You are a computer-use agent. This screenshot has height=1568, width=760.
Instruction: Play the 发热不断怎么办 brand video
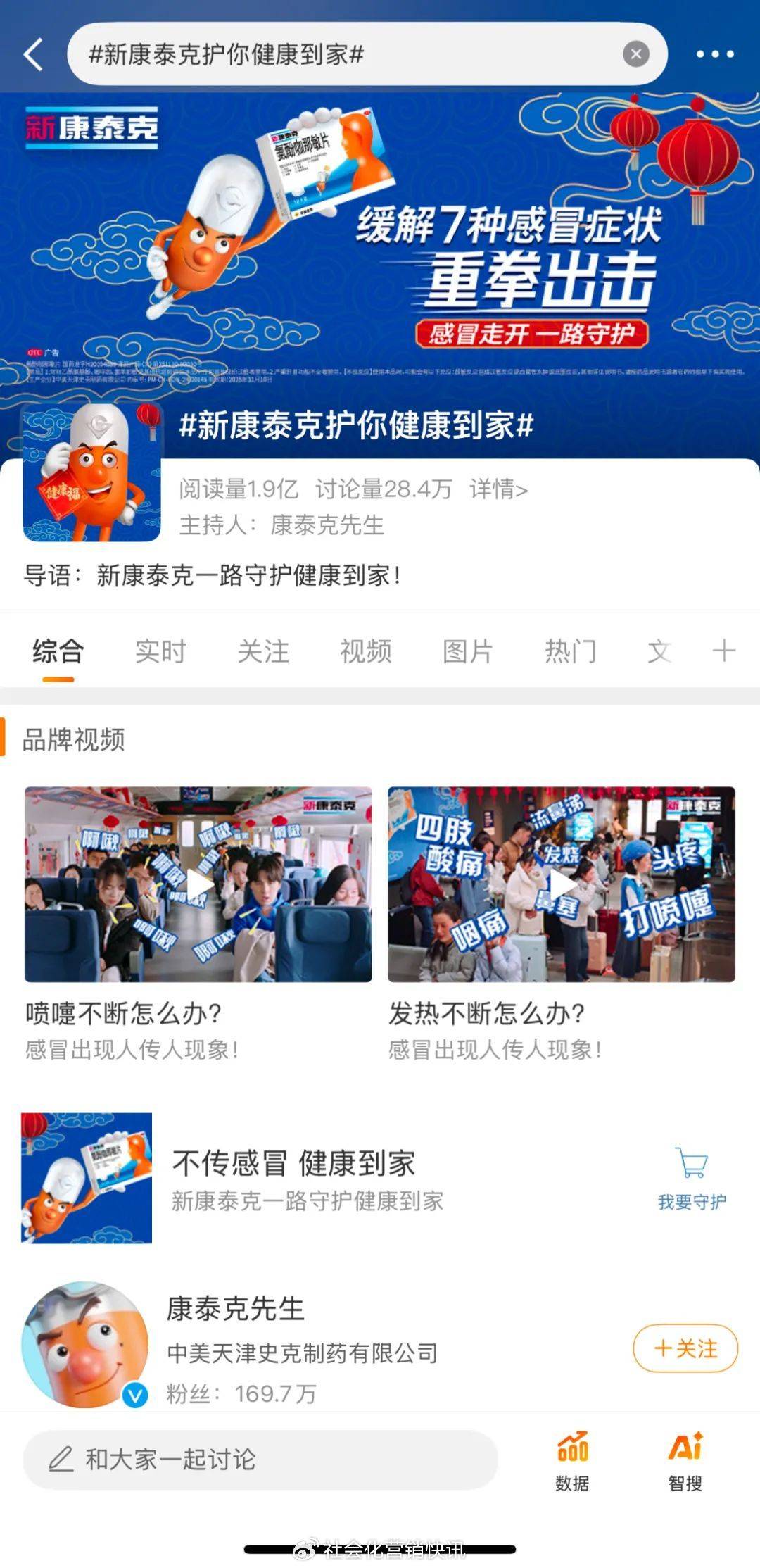click(562, 884)
